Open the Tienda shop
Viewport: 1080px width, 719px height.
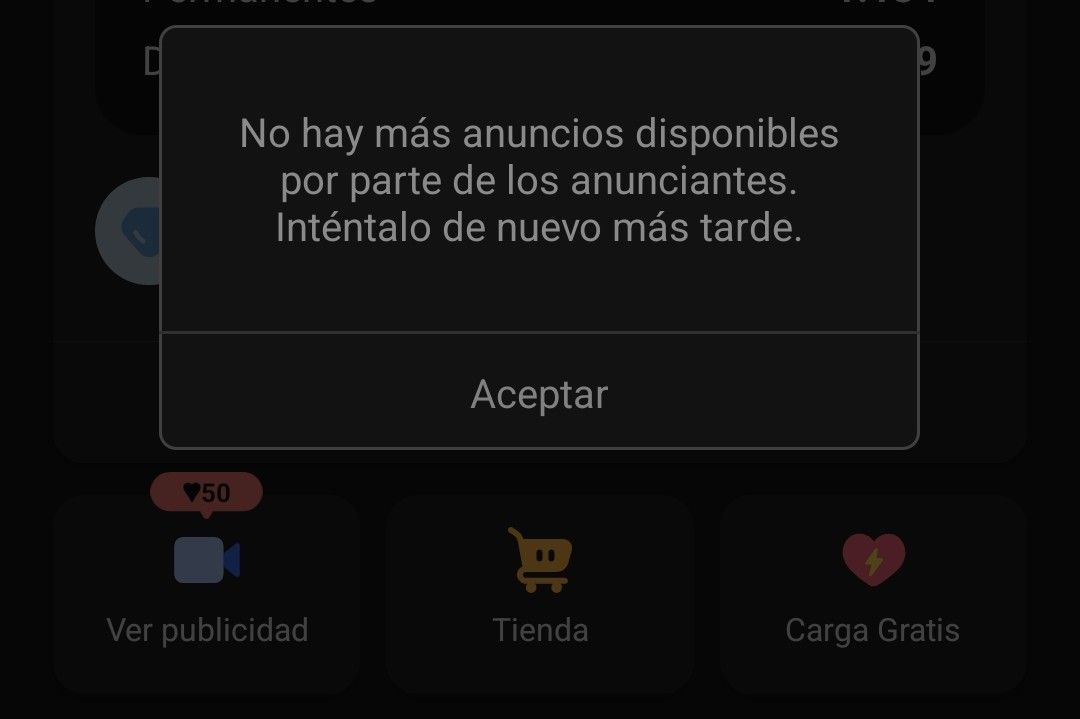540,592
